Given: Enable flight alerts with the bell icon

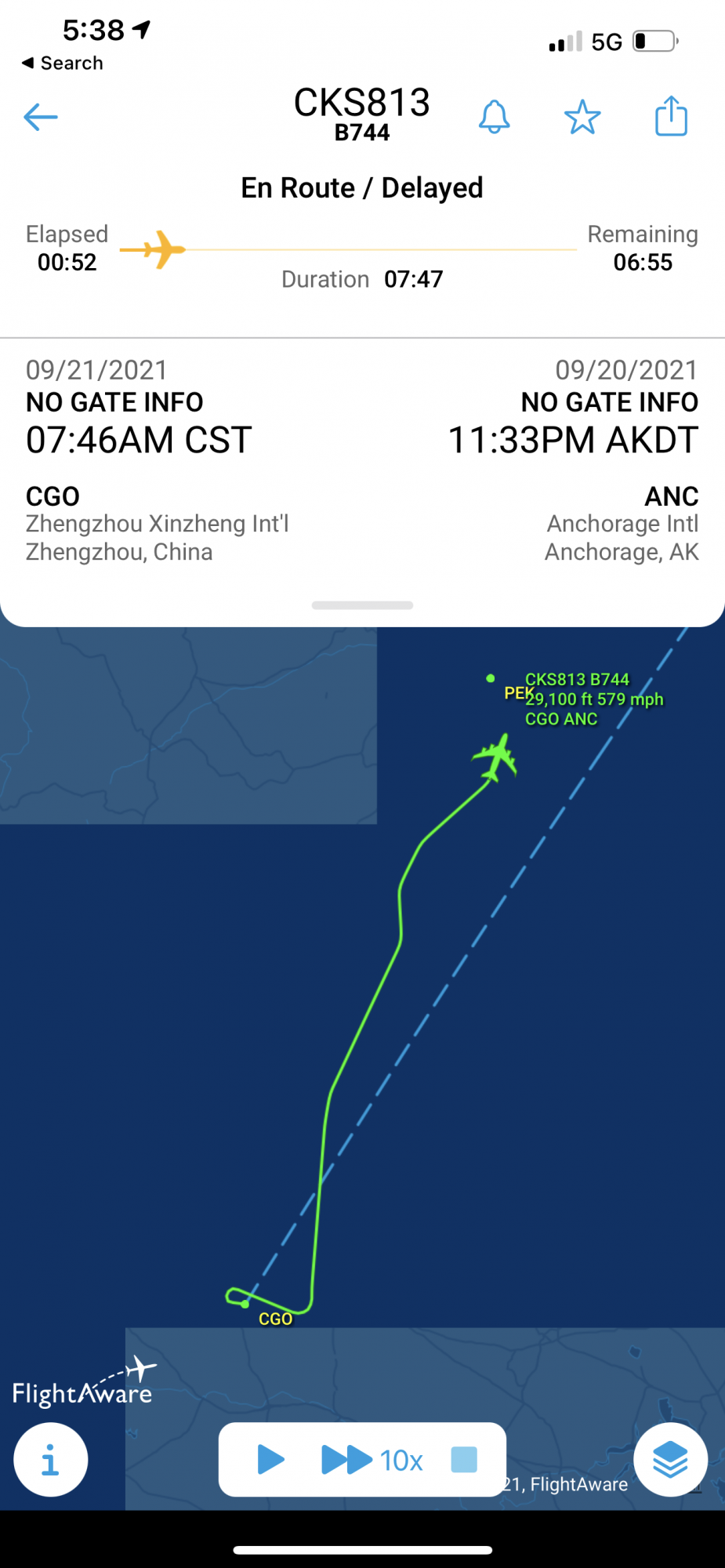Looking at the screenshot, I should tap(495, 118).
